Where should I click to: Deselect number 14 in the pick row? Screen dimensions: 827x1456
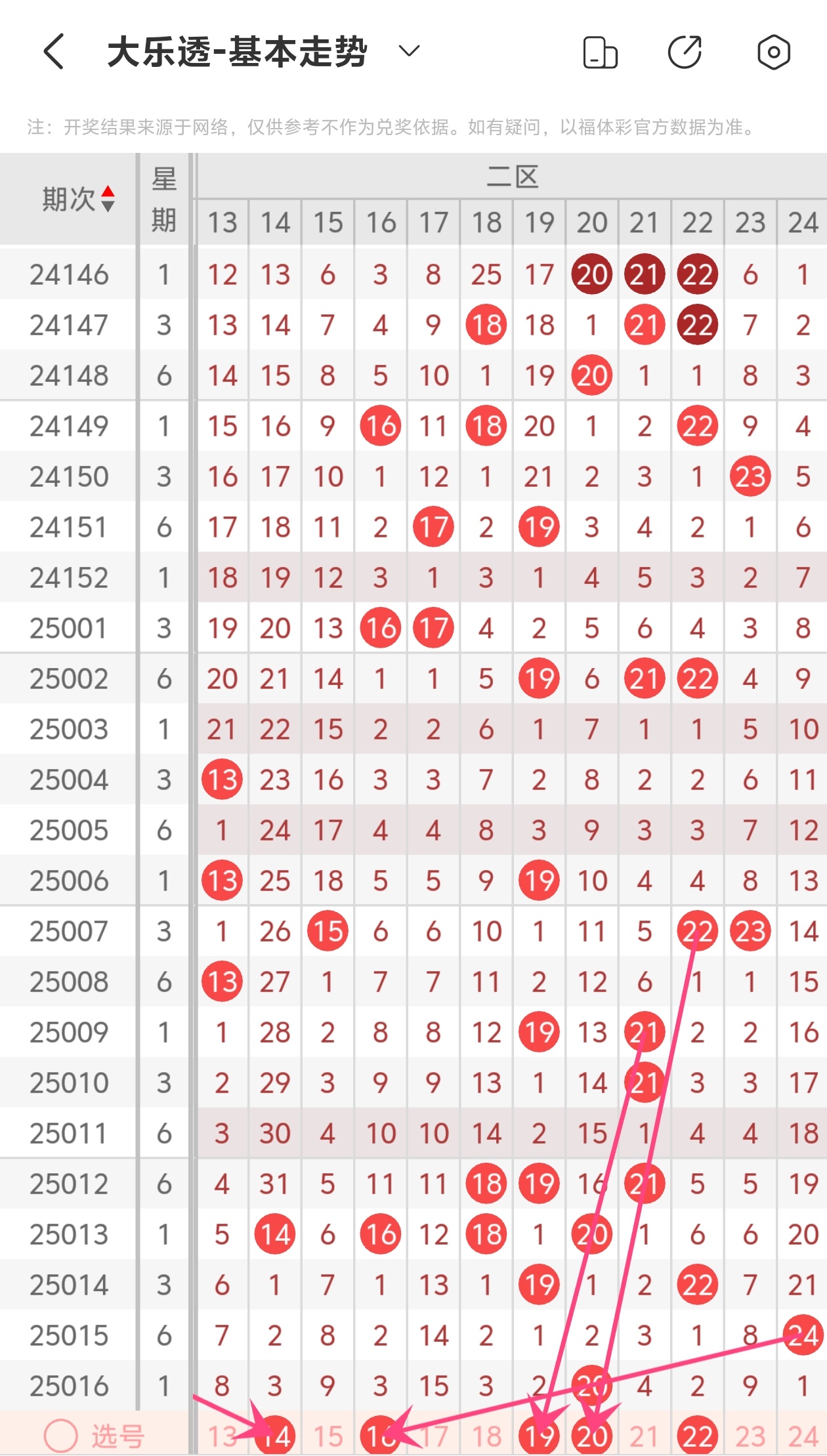coord(275,1436)
